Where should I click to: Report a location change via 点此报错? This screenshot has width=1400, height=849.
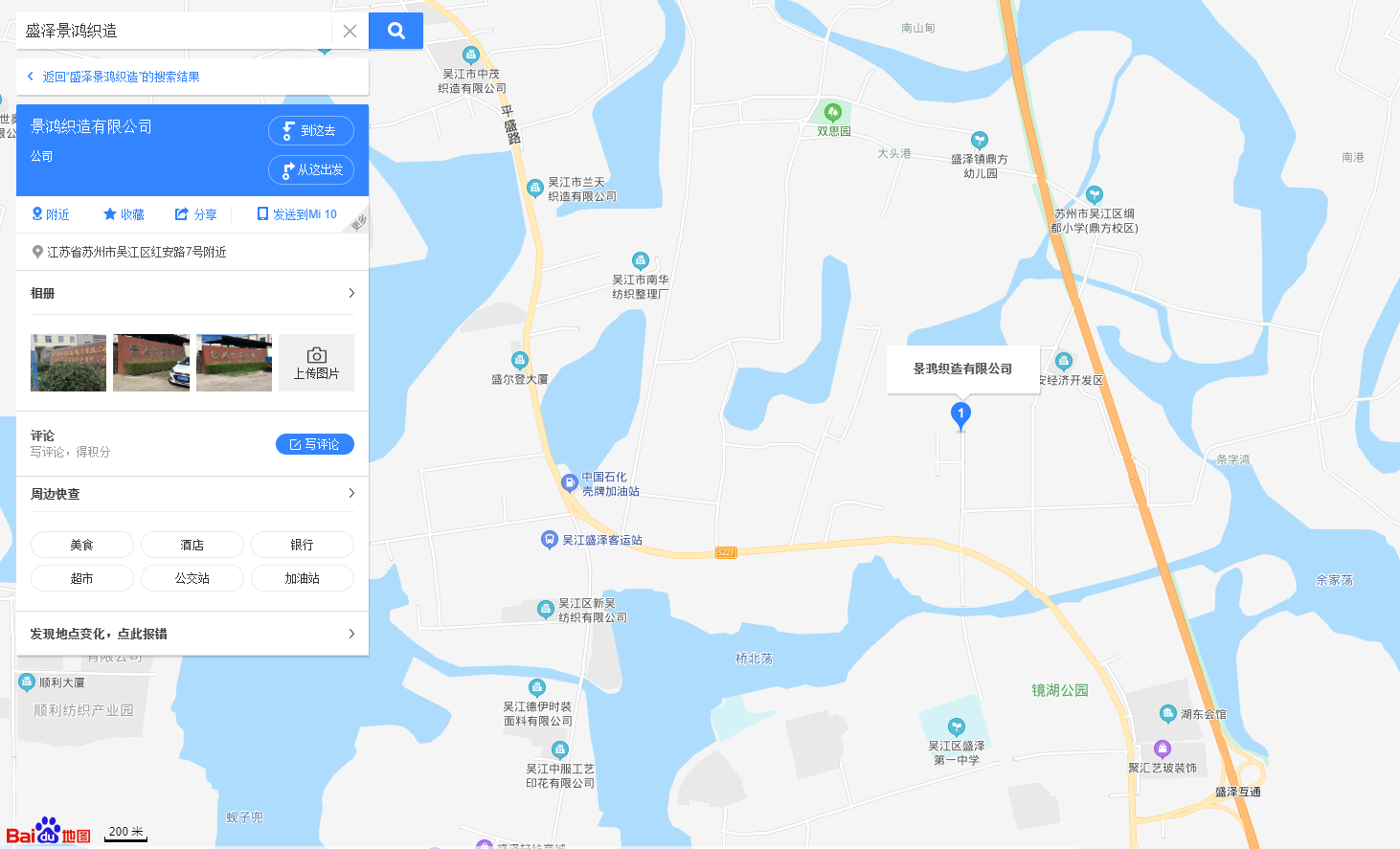(x=192, y=634)
